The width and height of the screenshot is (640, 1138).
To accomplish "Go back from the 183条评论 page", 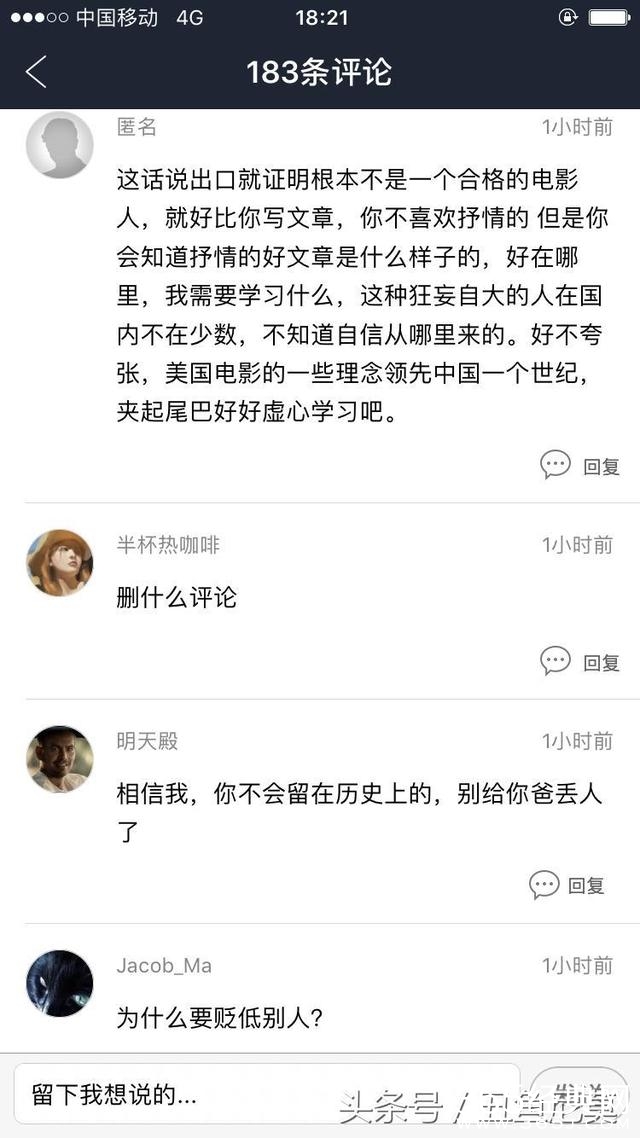I will 36,72.
